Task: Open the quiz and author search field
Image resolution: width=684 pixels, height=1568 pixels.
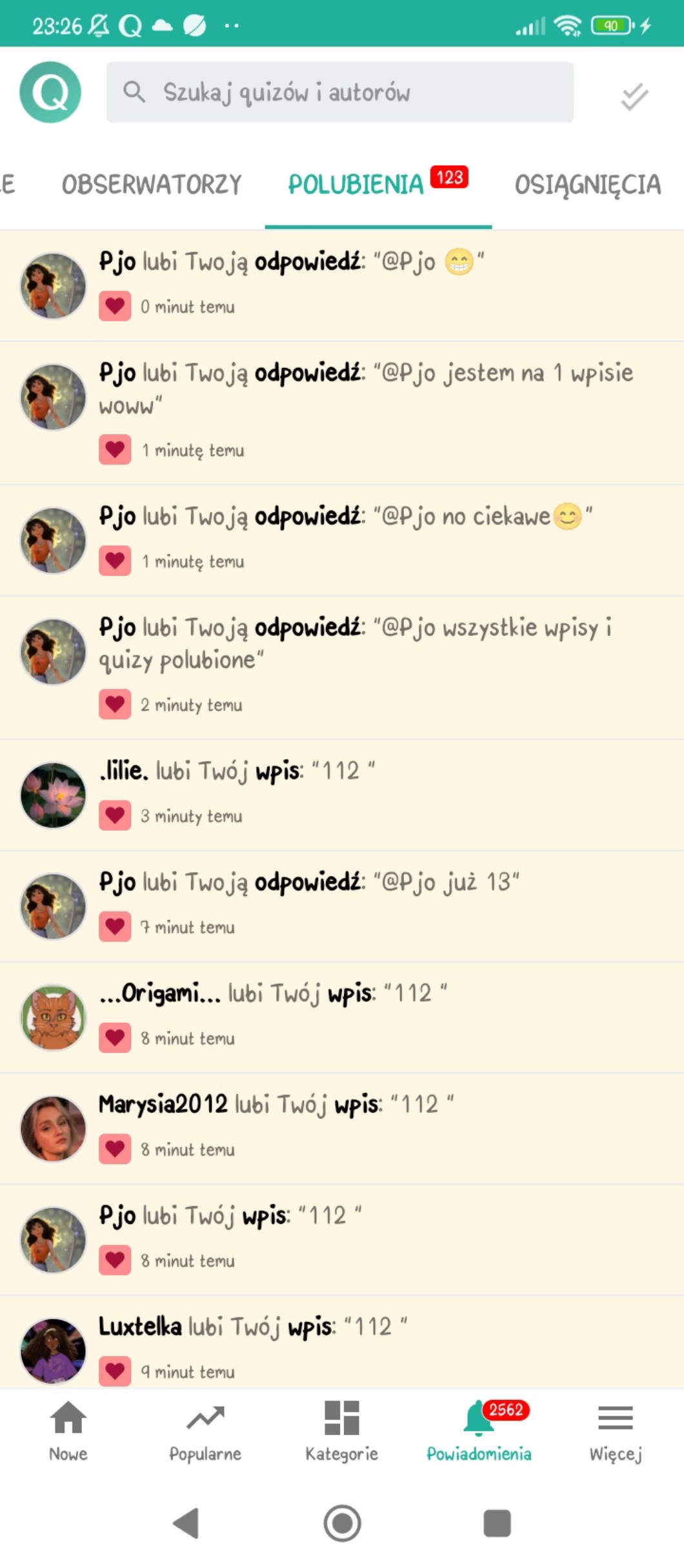Action: coord(339,92)
